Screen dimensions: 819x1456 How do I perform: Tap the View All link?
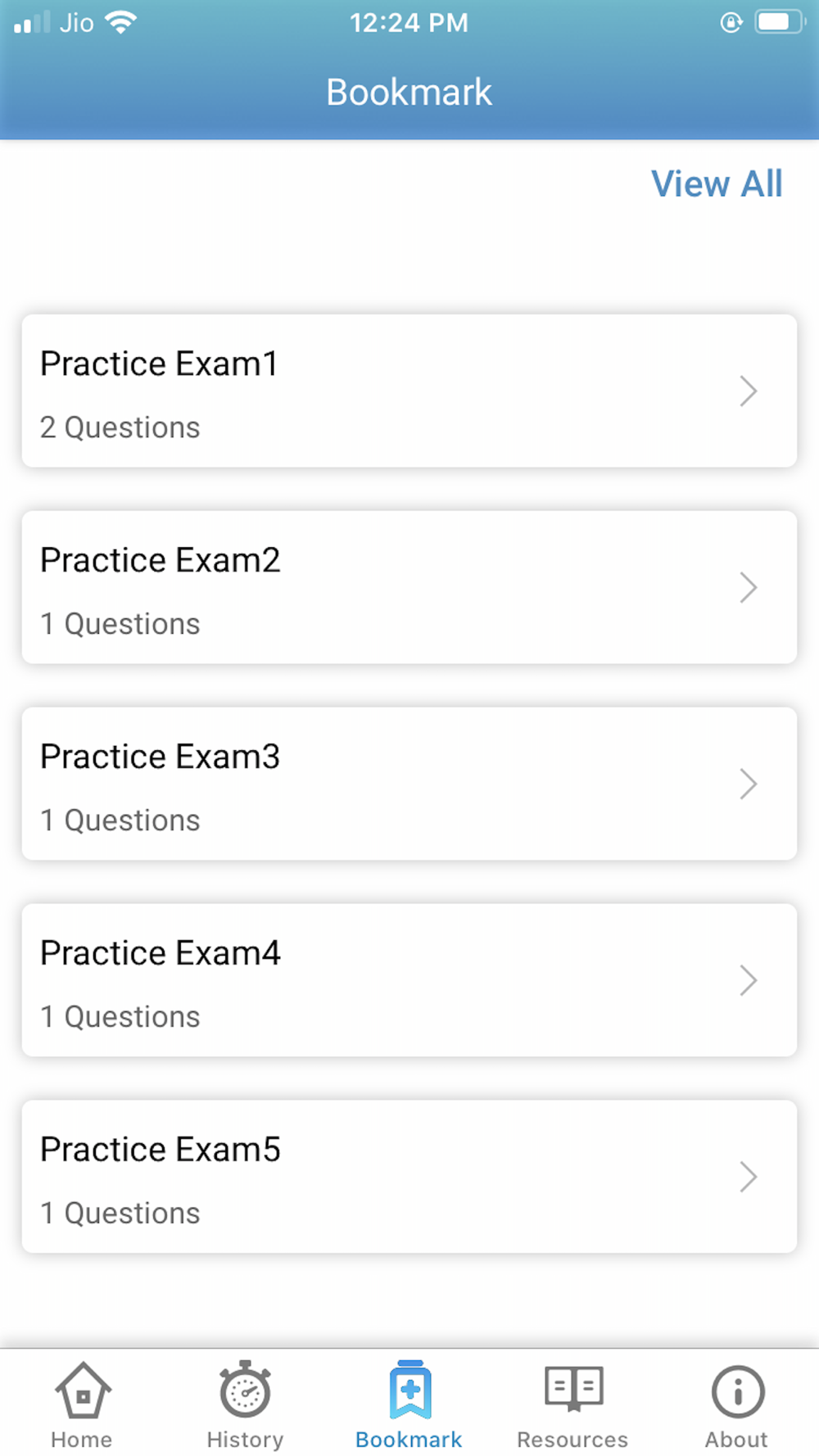coord(717,183)
